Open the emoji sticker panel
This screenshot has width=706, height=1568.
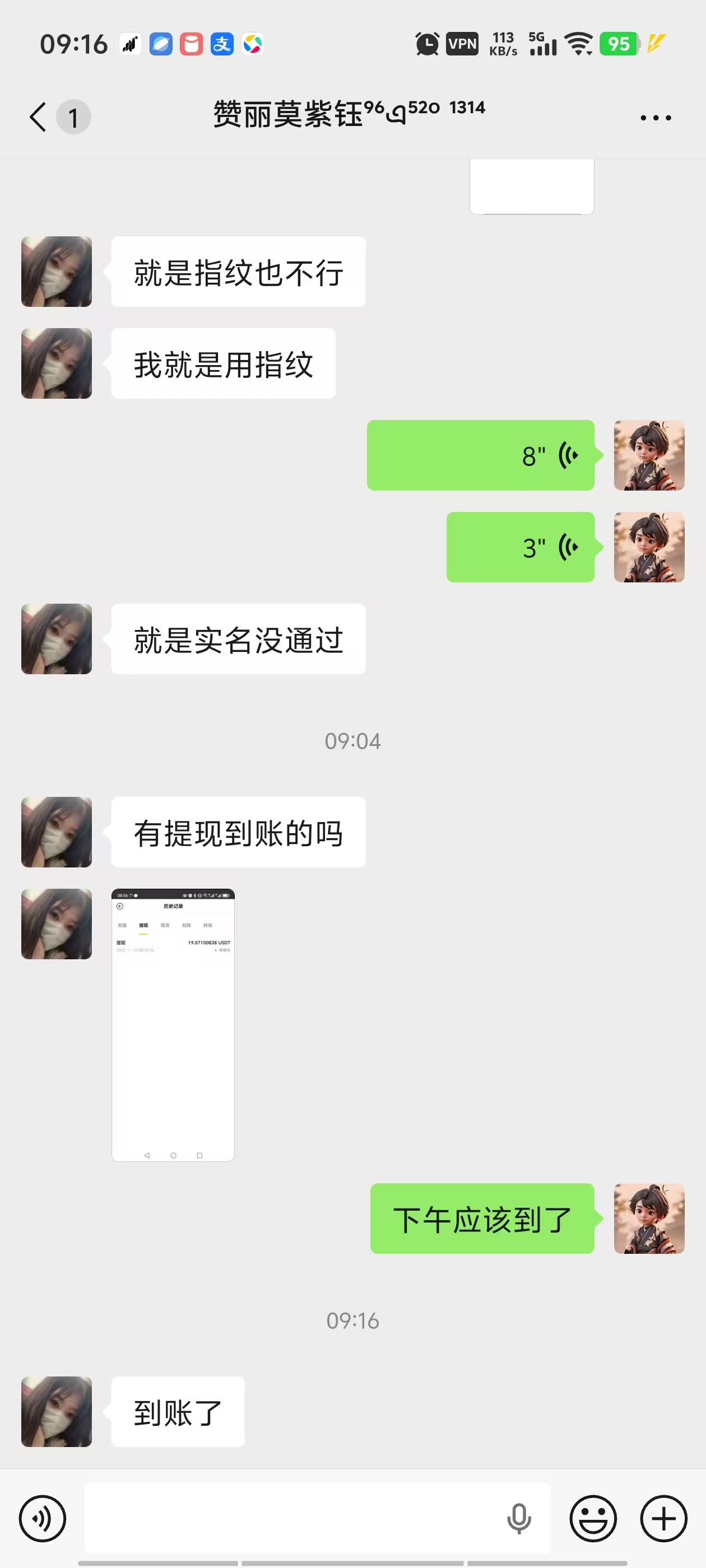pos(593,1518)
